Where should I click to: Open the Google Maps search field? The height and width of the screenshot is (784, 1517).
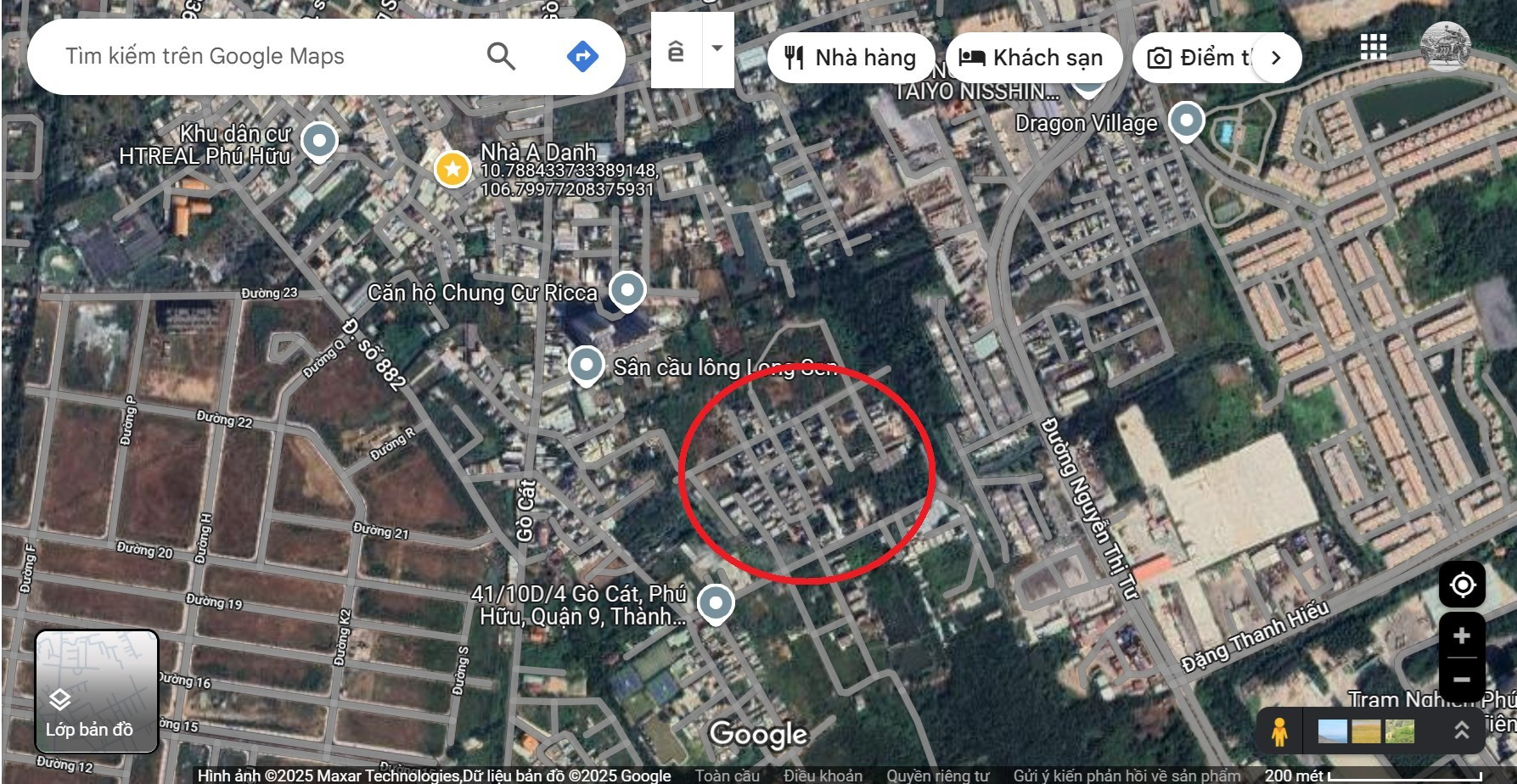[255, 57]
